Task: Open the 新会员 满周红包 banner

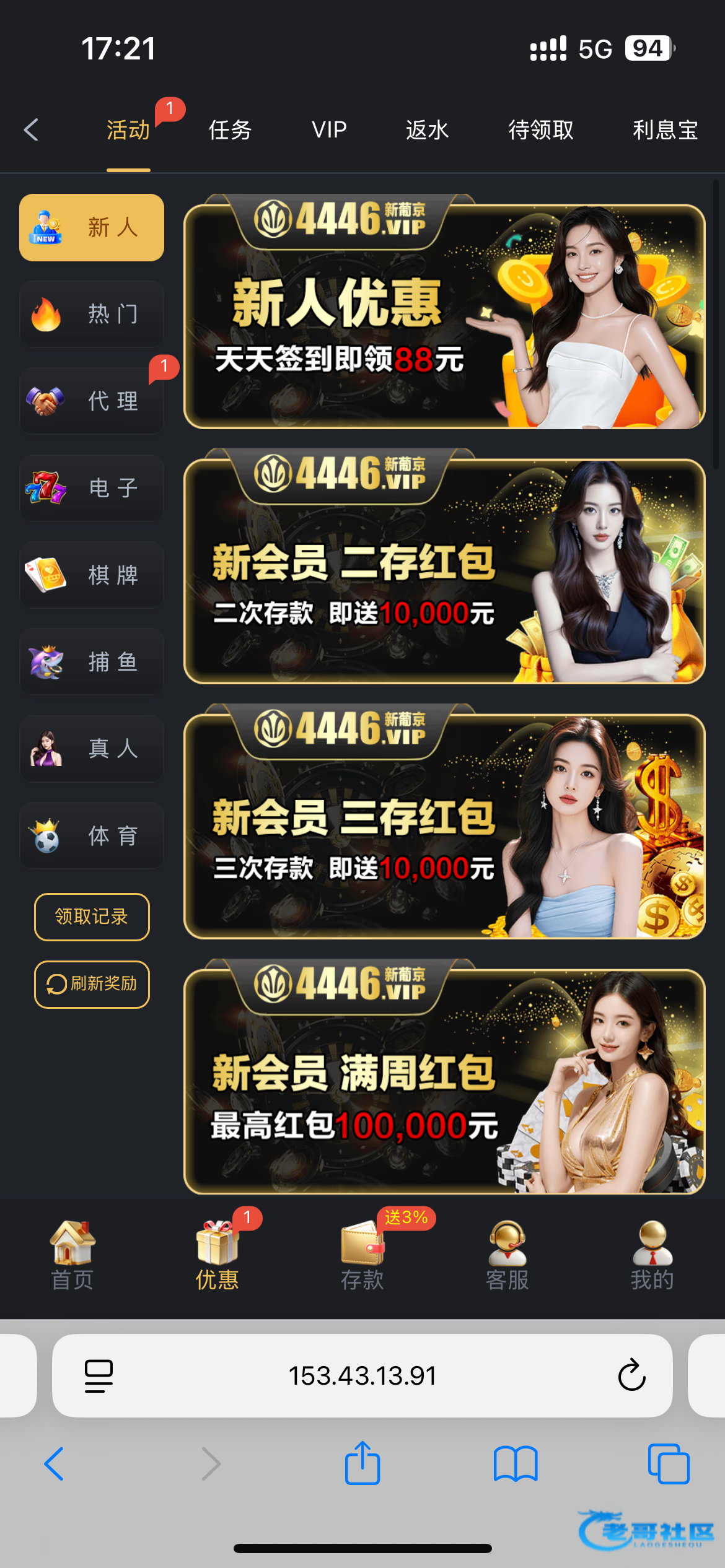Action: point(444,1081)
